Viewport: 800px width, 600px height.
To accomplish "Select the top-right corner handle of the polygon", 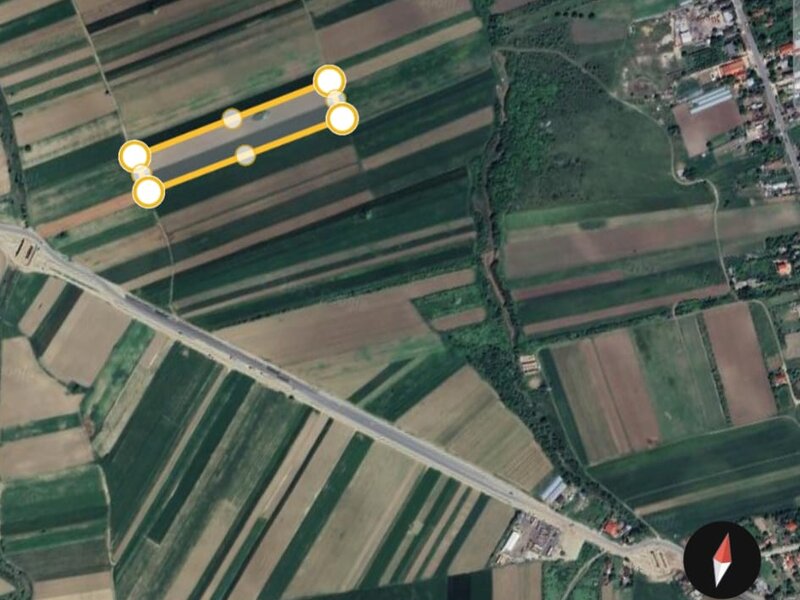I will coord(329,80).
